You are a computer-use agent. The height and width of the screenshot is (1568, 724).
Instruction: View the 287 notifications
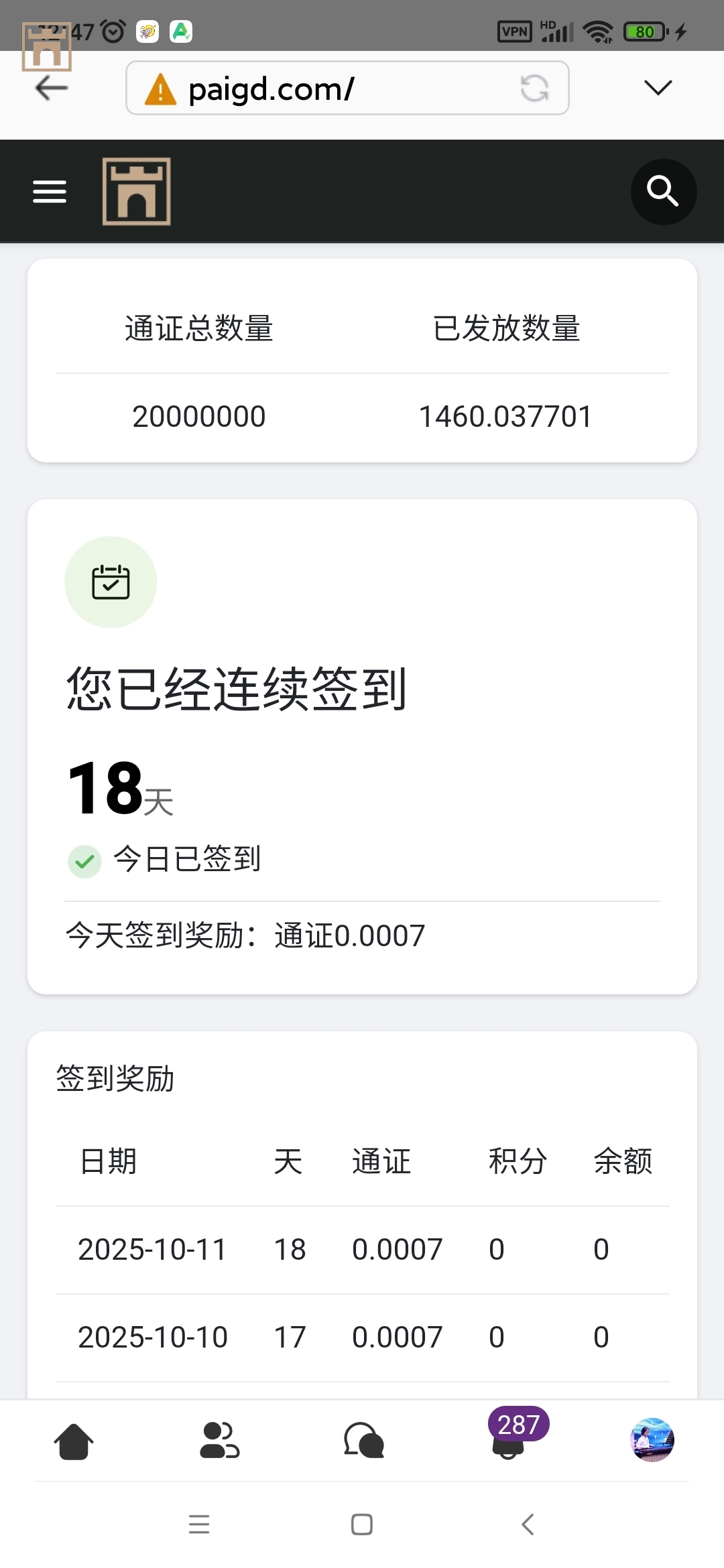509,1439
